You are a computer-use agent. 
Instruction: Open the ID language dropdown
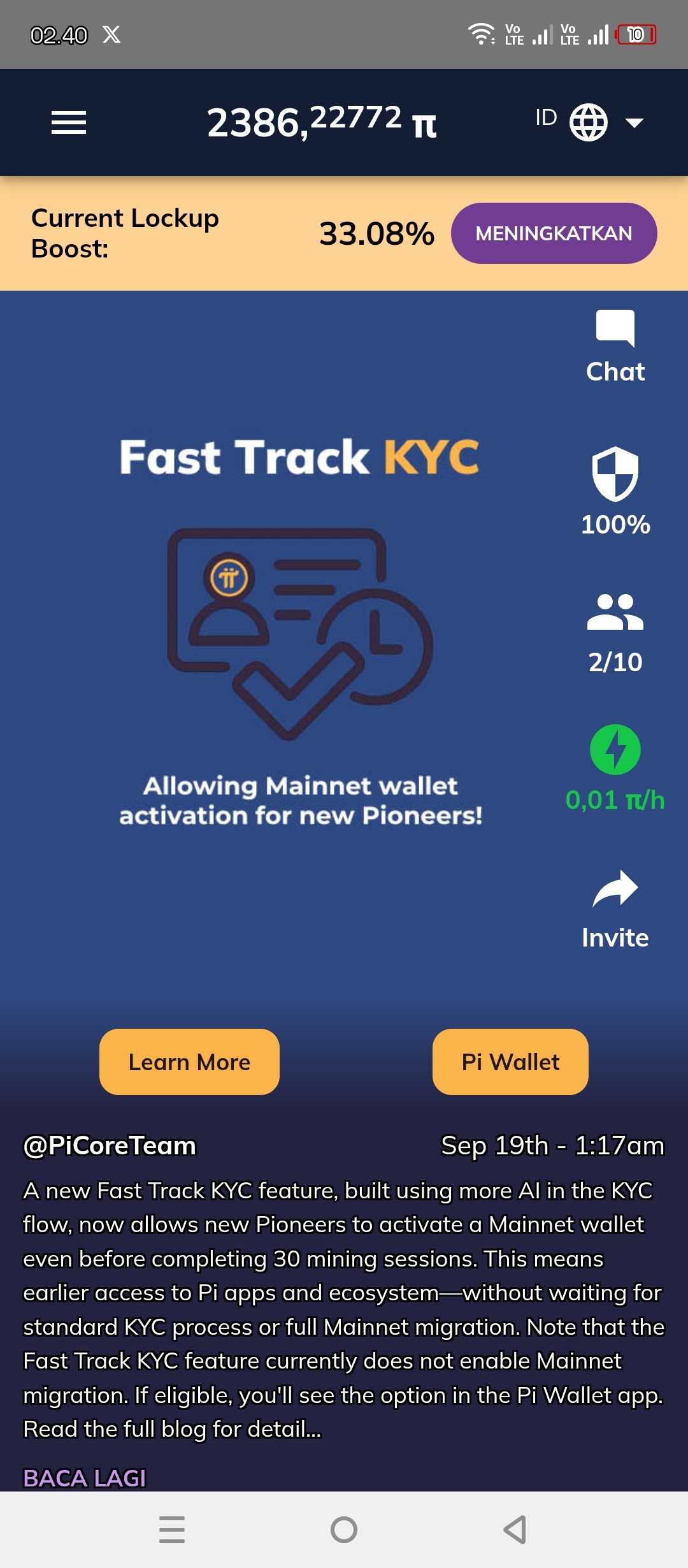(589, 121)
